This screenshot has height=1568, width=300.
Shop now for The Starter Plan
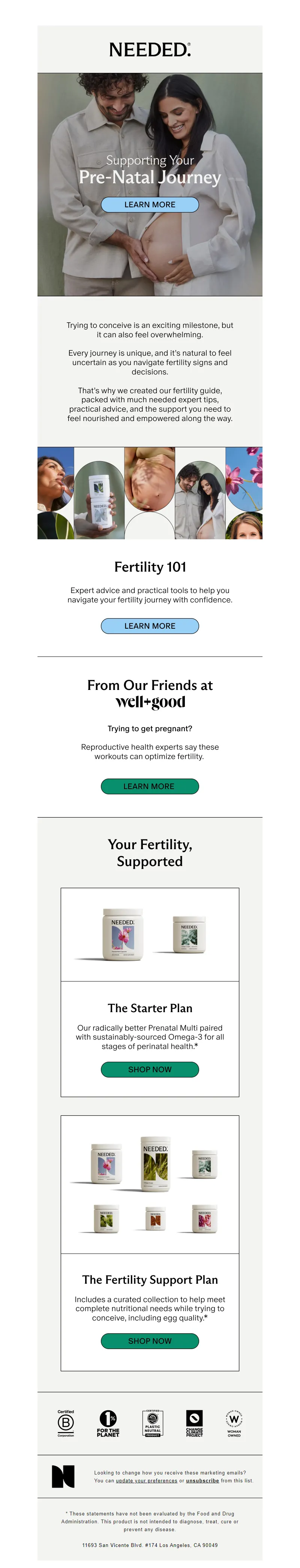(x=149, y=1070)
